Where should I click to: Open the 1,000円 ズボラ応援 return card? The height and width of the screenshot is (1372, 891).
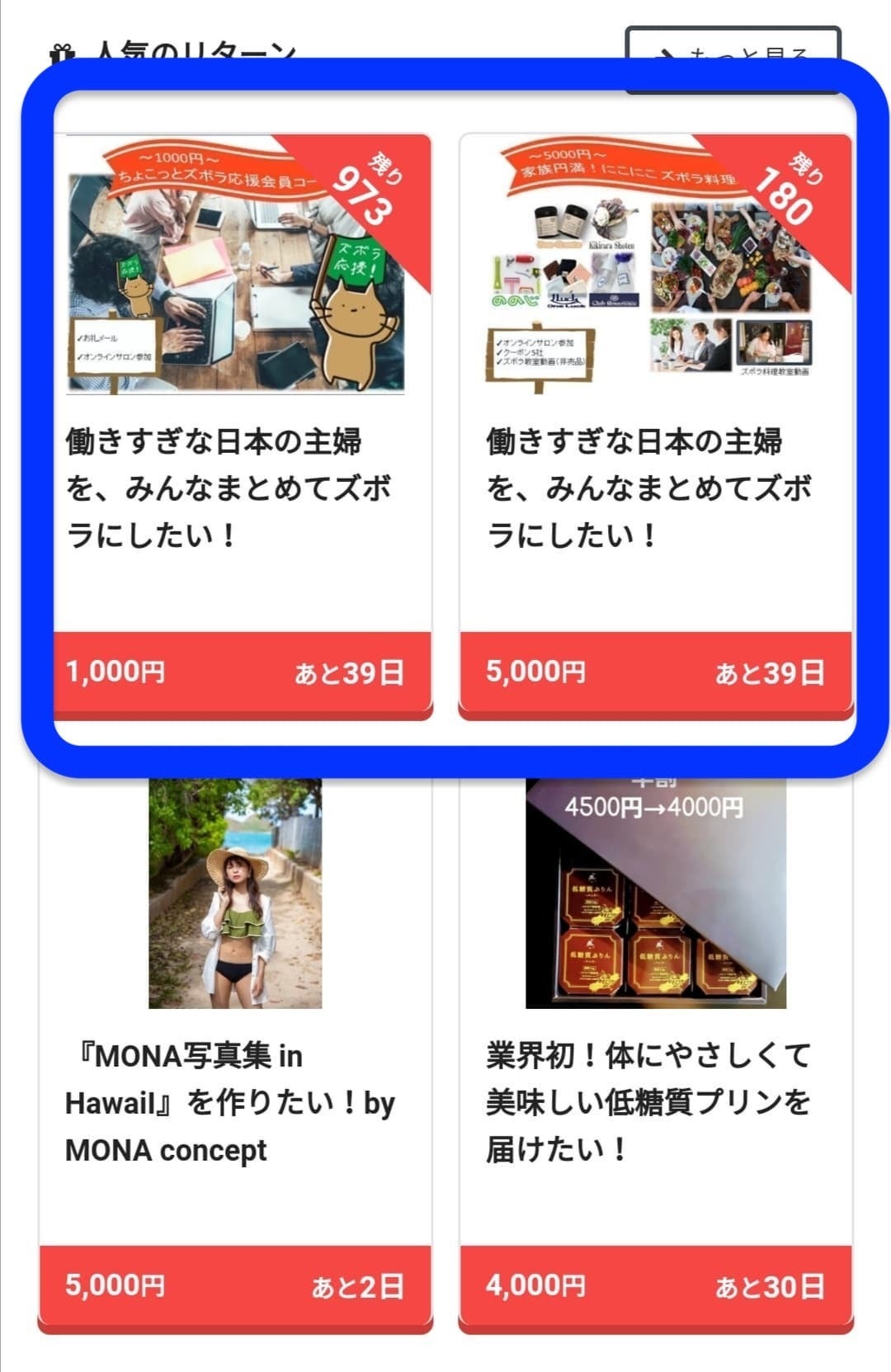pos(243,426)
